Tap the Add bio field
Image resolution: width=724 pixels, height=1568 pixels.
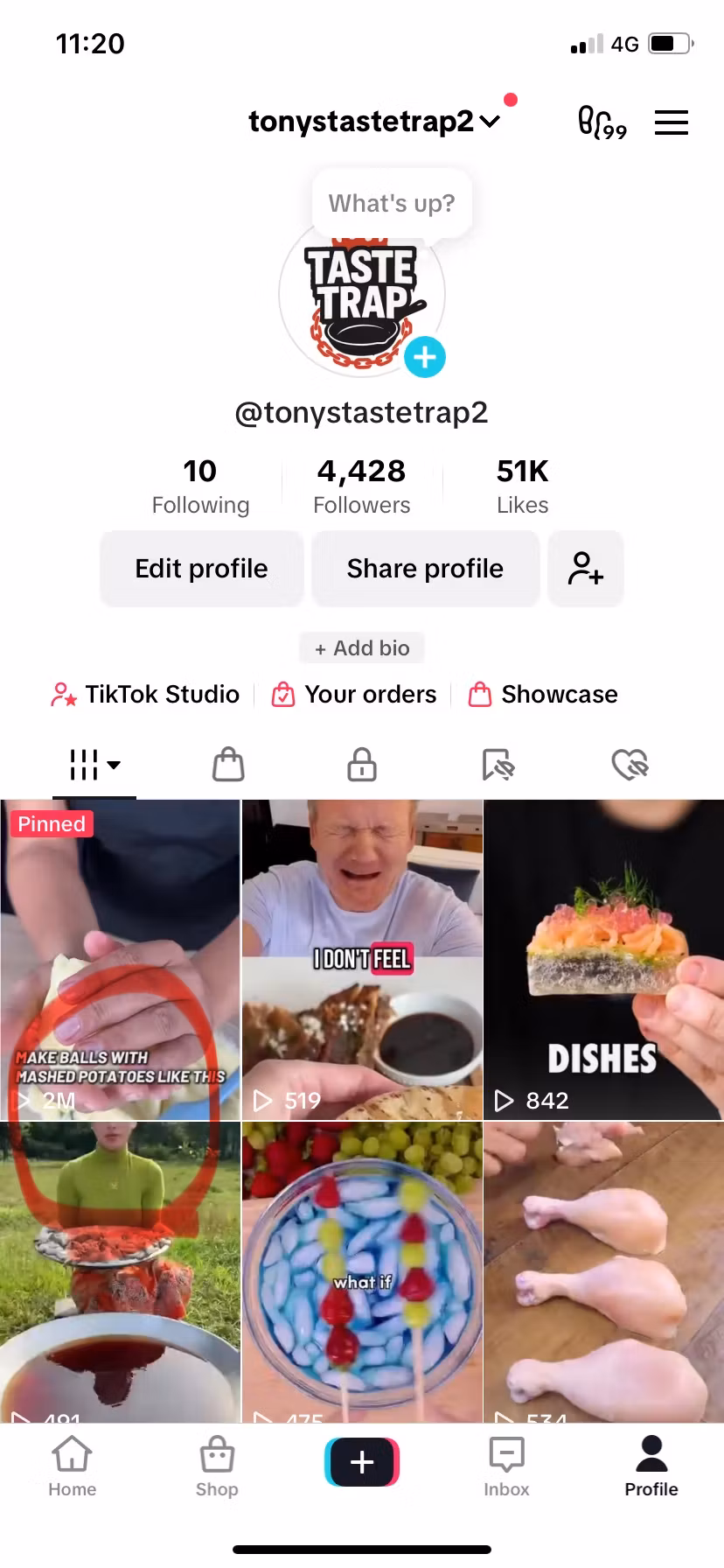click(x=361, y=647)
